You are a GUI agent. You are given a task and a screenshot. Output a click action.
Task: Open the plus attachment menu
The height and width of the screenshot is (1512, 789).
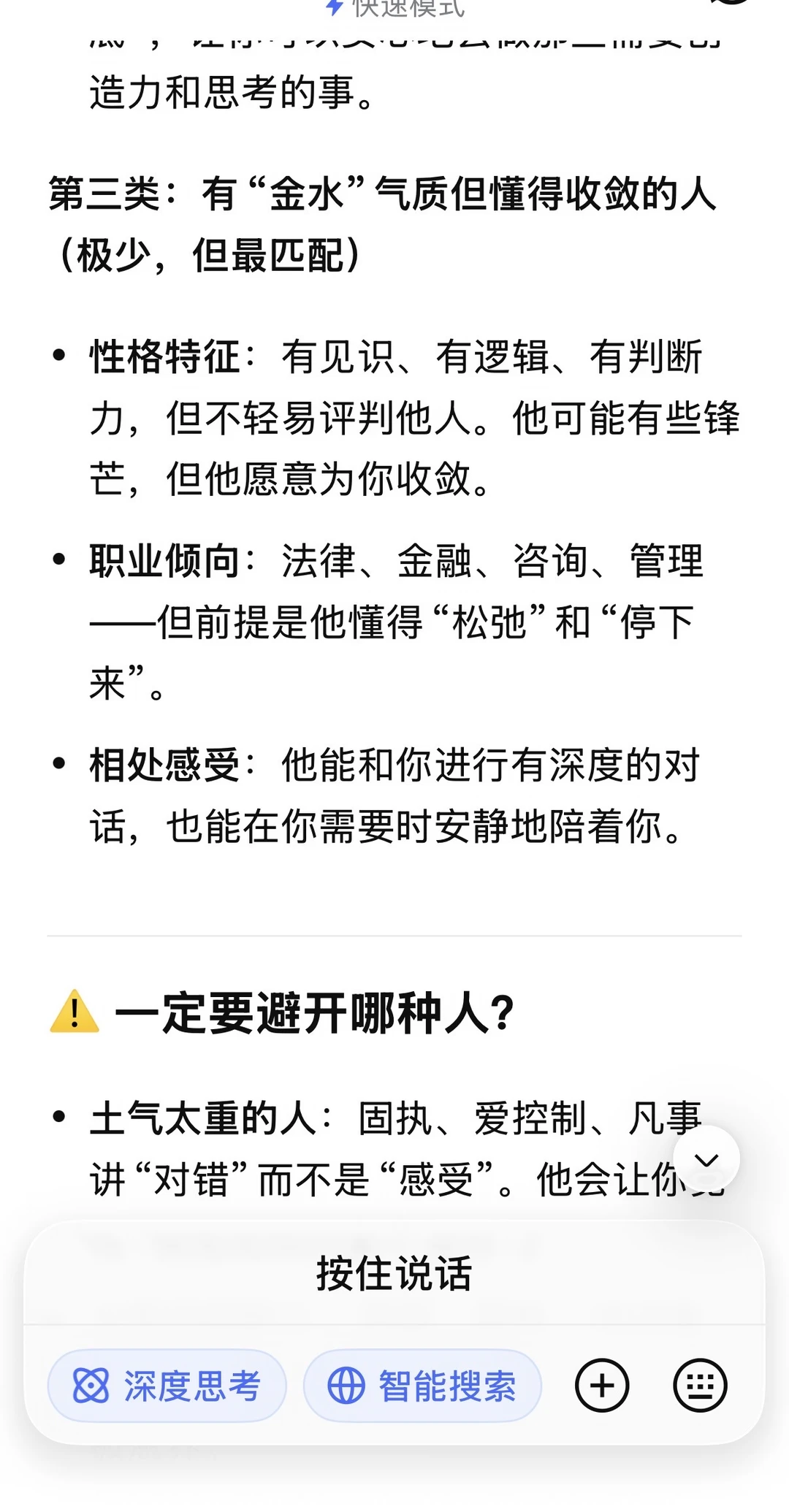click(x=602, y=1386)
